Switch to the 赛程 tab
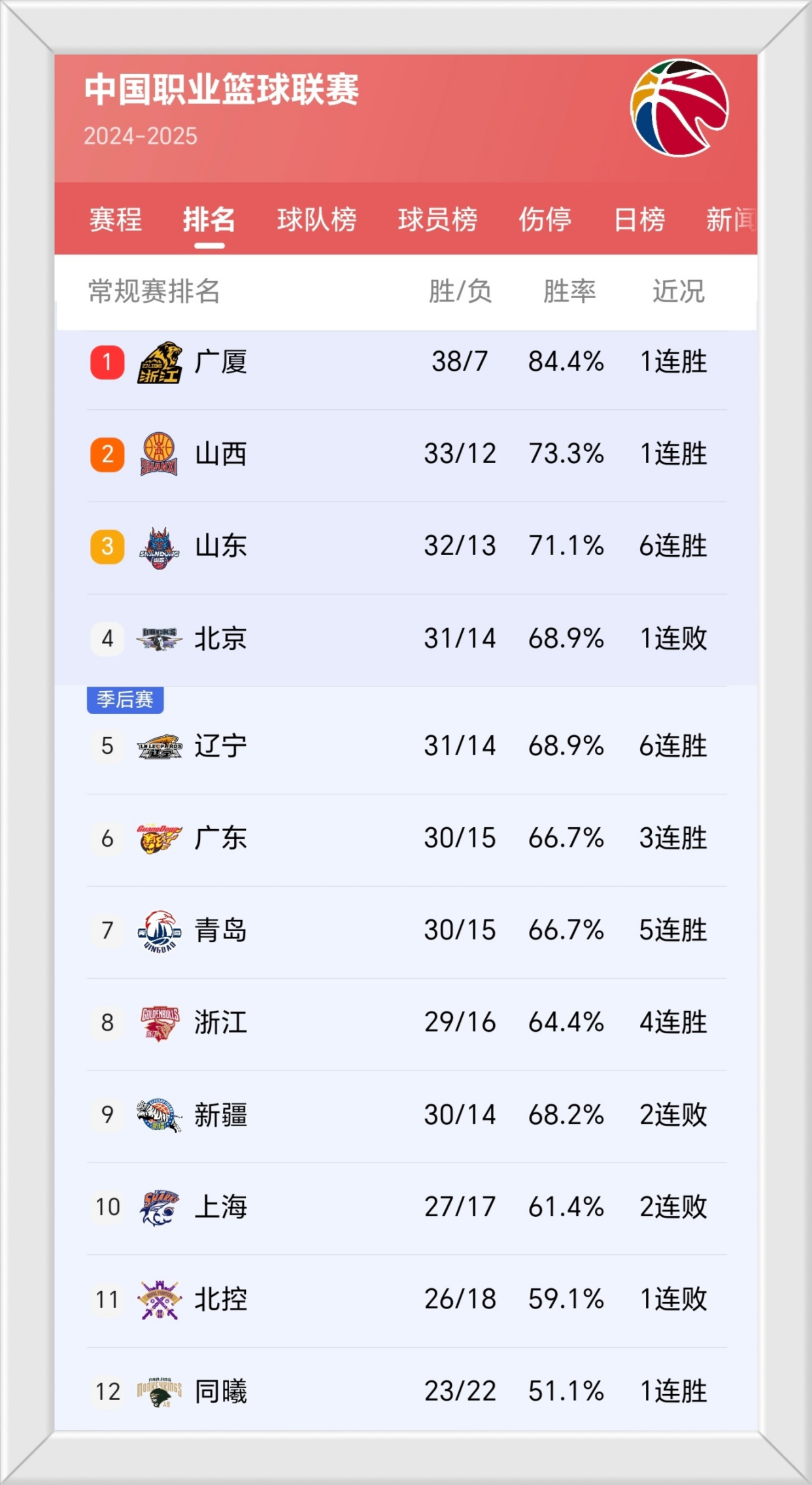This screenshot has width=812, height=1485. point(116,220)
